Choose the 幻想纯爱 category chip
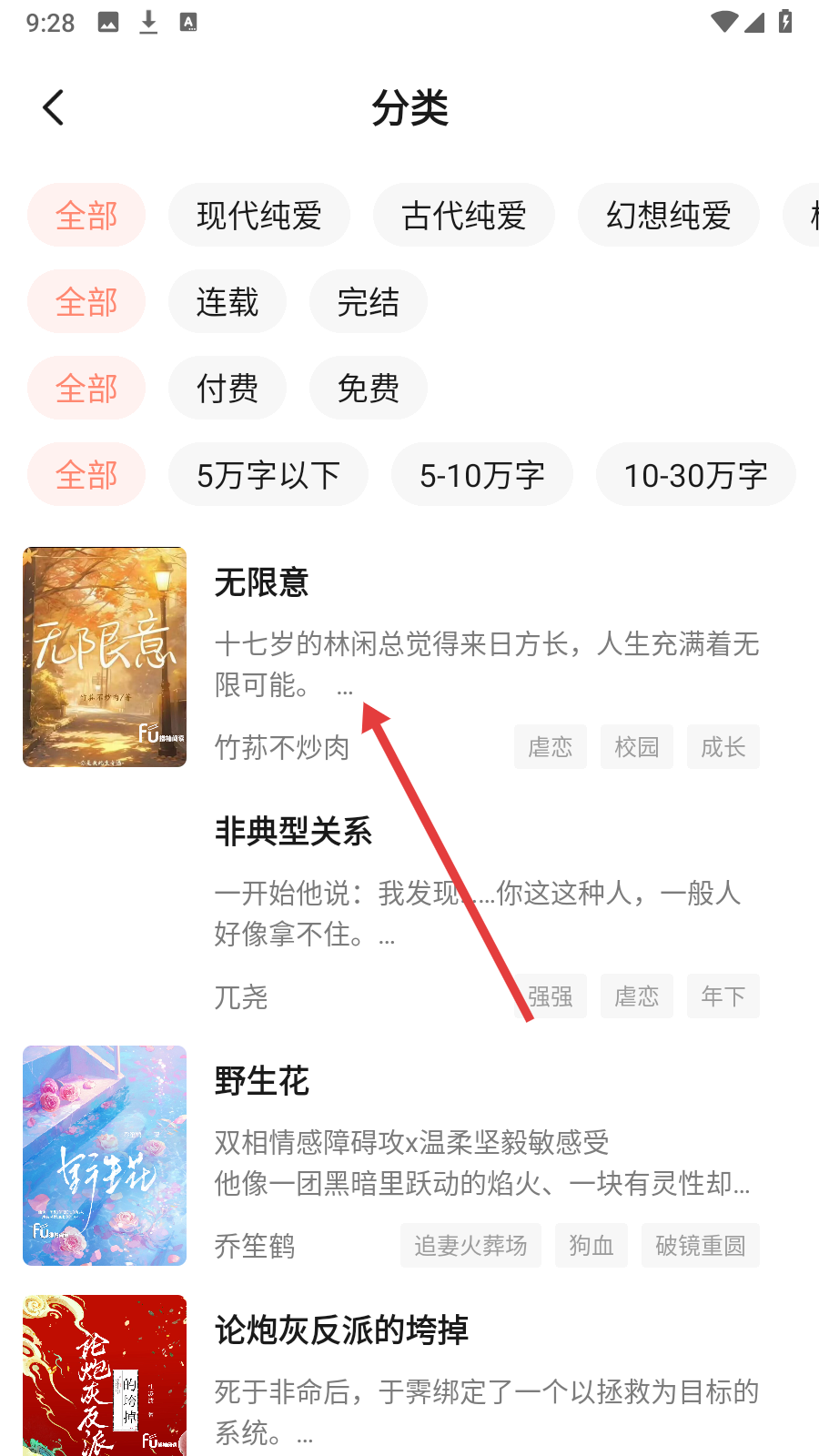The width and height of the screenshot is (819, 1456). tap(669, 216)
